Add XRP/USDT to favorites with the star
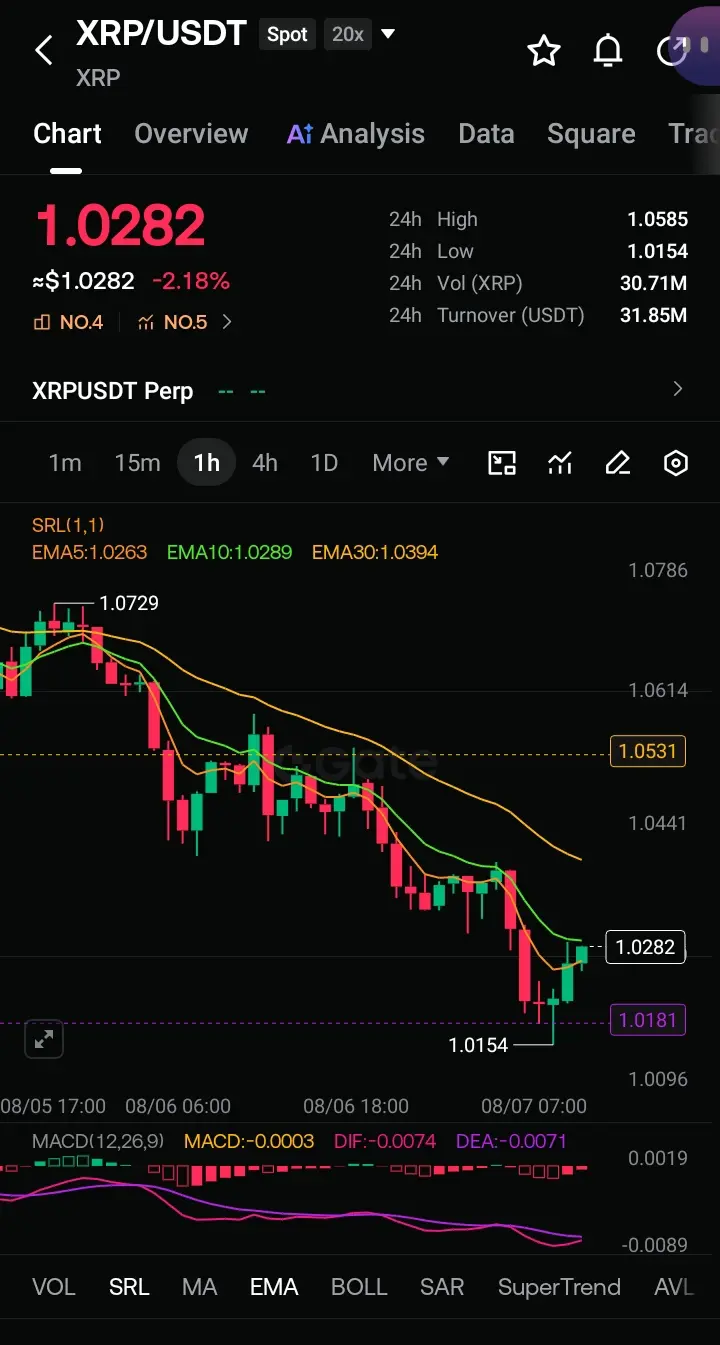 pyautogui.click(x=544, y=50)
